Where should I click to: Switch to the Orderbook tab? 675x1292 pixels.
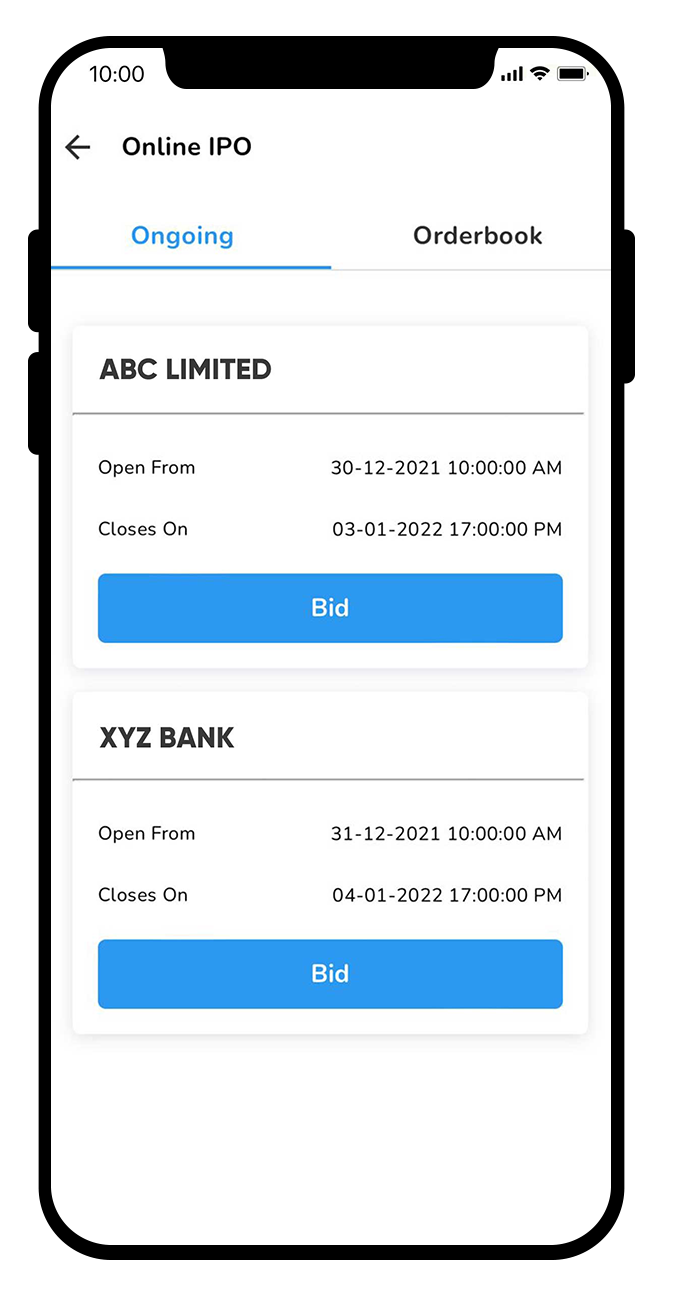[477, 236]
